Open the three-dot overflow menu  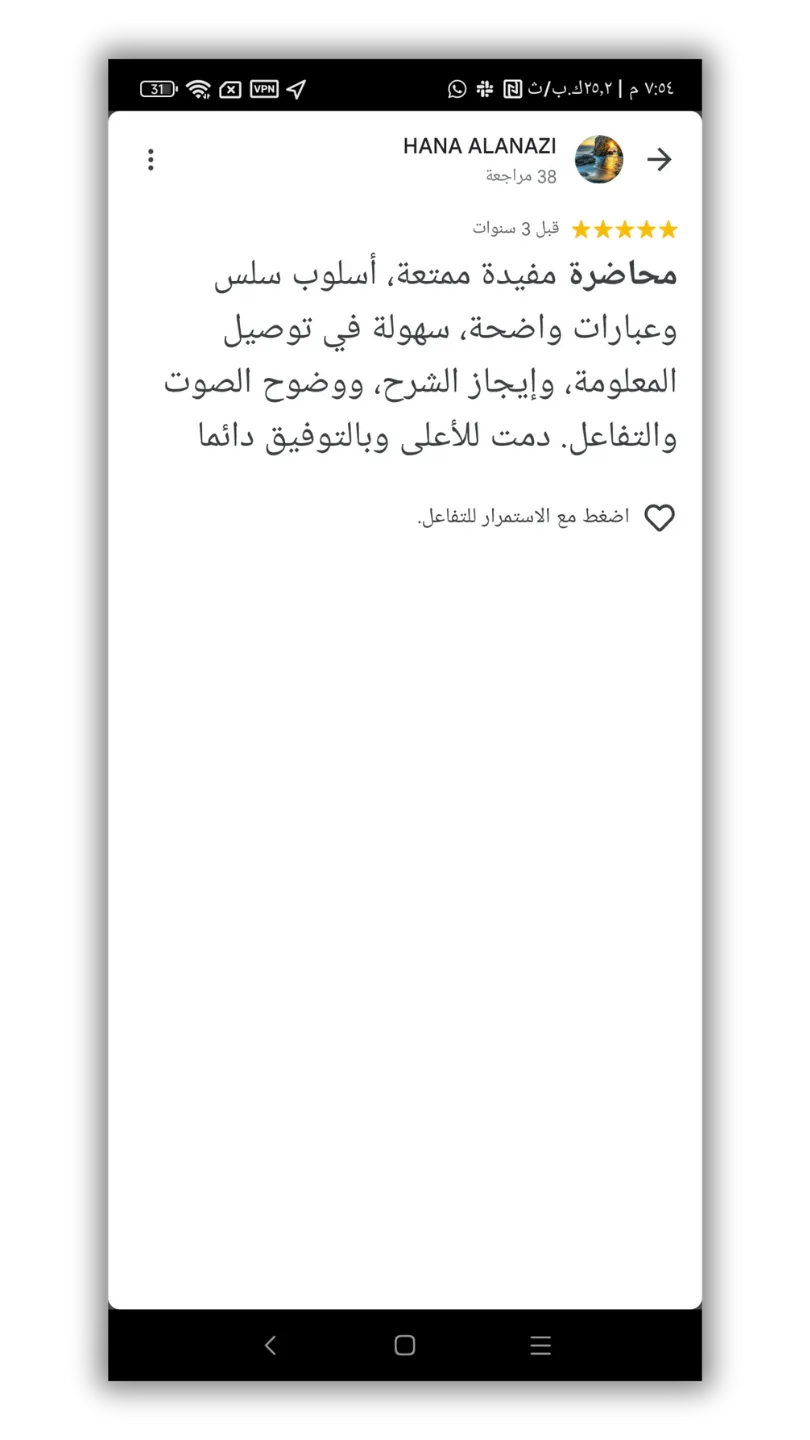151,160
